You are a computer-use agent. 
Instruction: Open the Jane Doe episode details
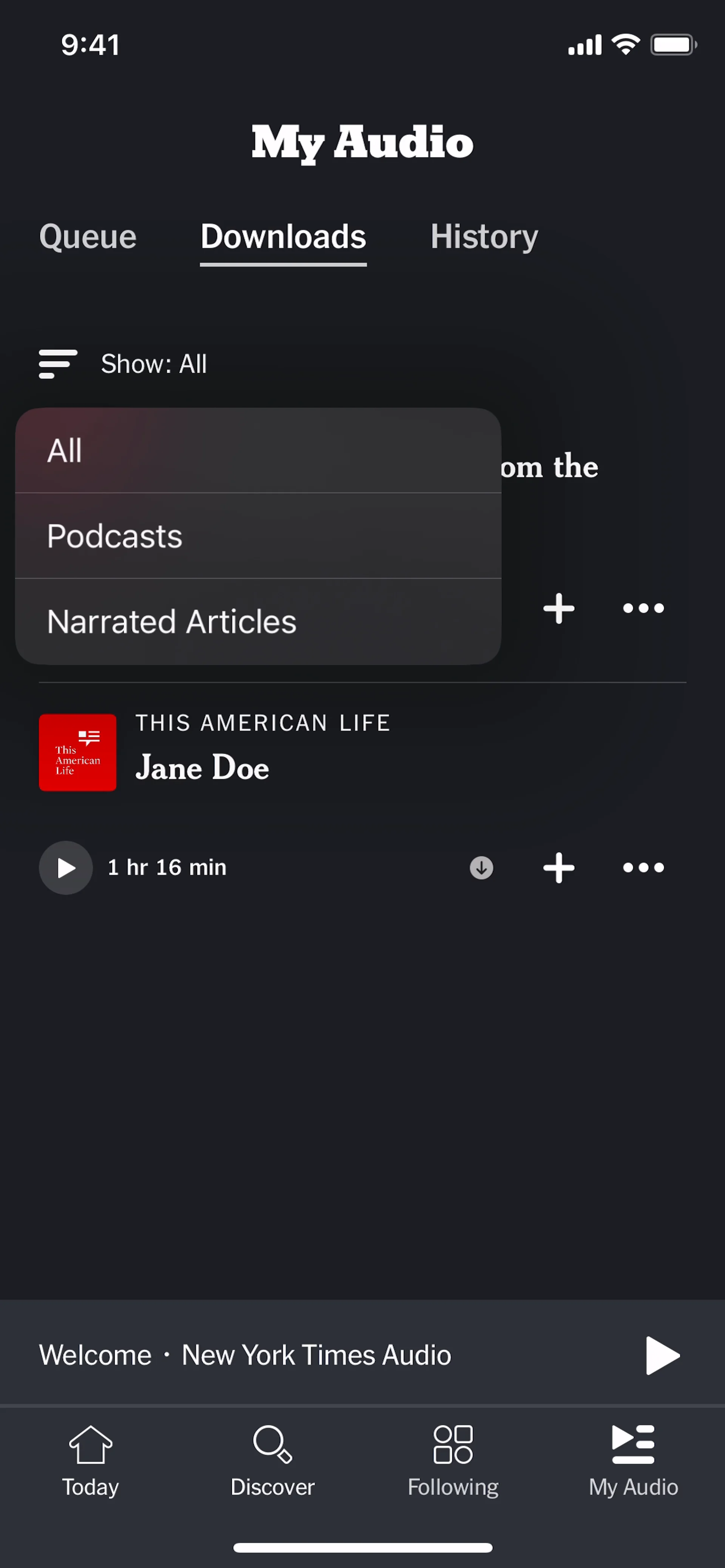click(x=202, y=767)
